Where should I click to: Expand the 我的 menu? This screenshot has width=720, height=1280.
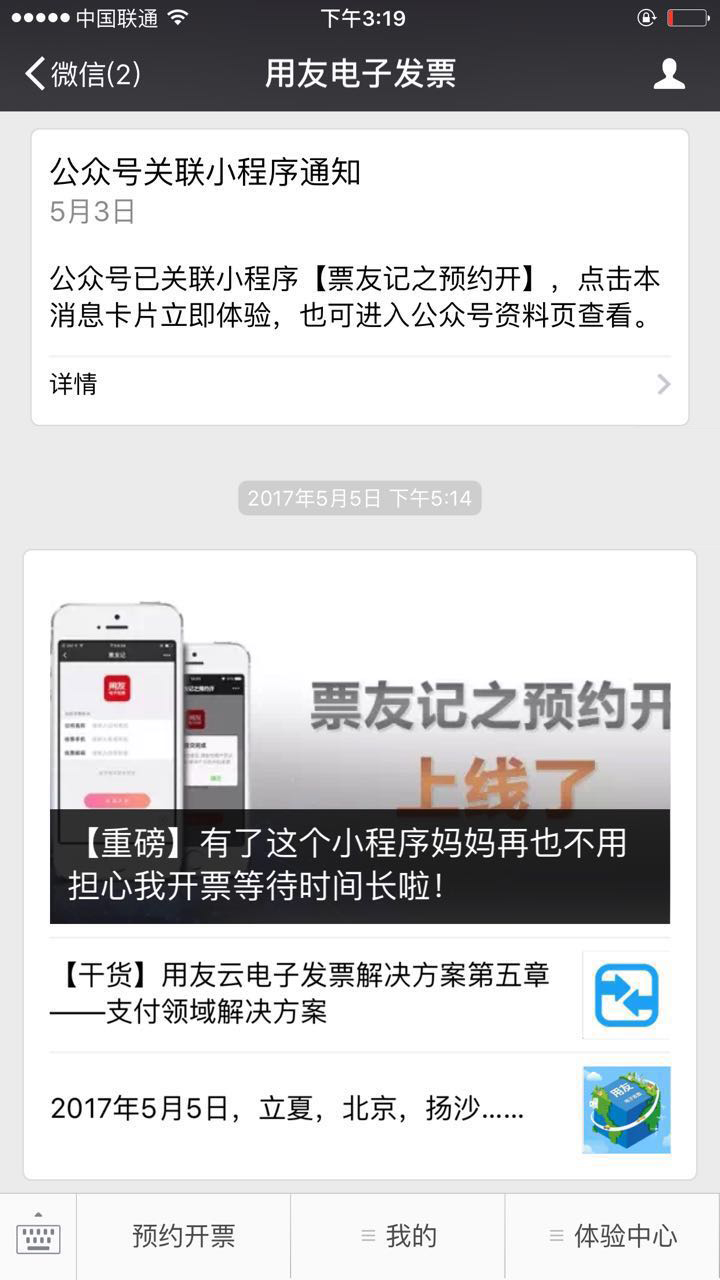pyautogui.click(x=398, y=1236)
